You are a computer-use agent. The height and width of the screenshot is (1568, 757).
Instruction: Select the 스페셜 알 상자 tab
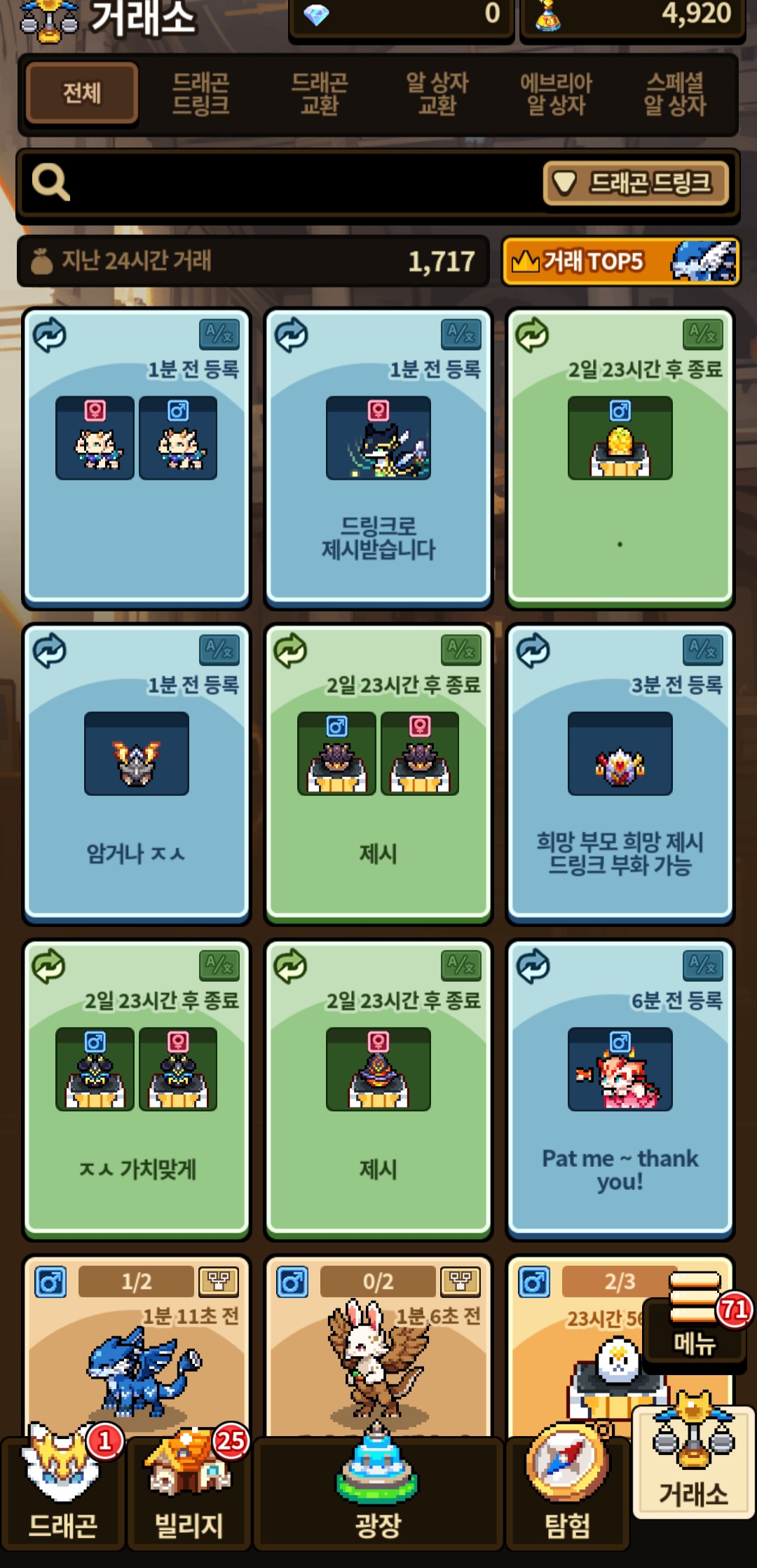click(x=674, y=93)
